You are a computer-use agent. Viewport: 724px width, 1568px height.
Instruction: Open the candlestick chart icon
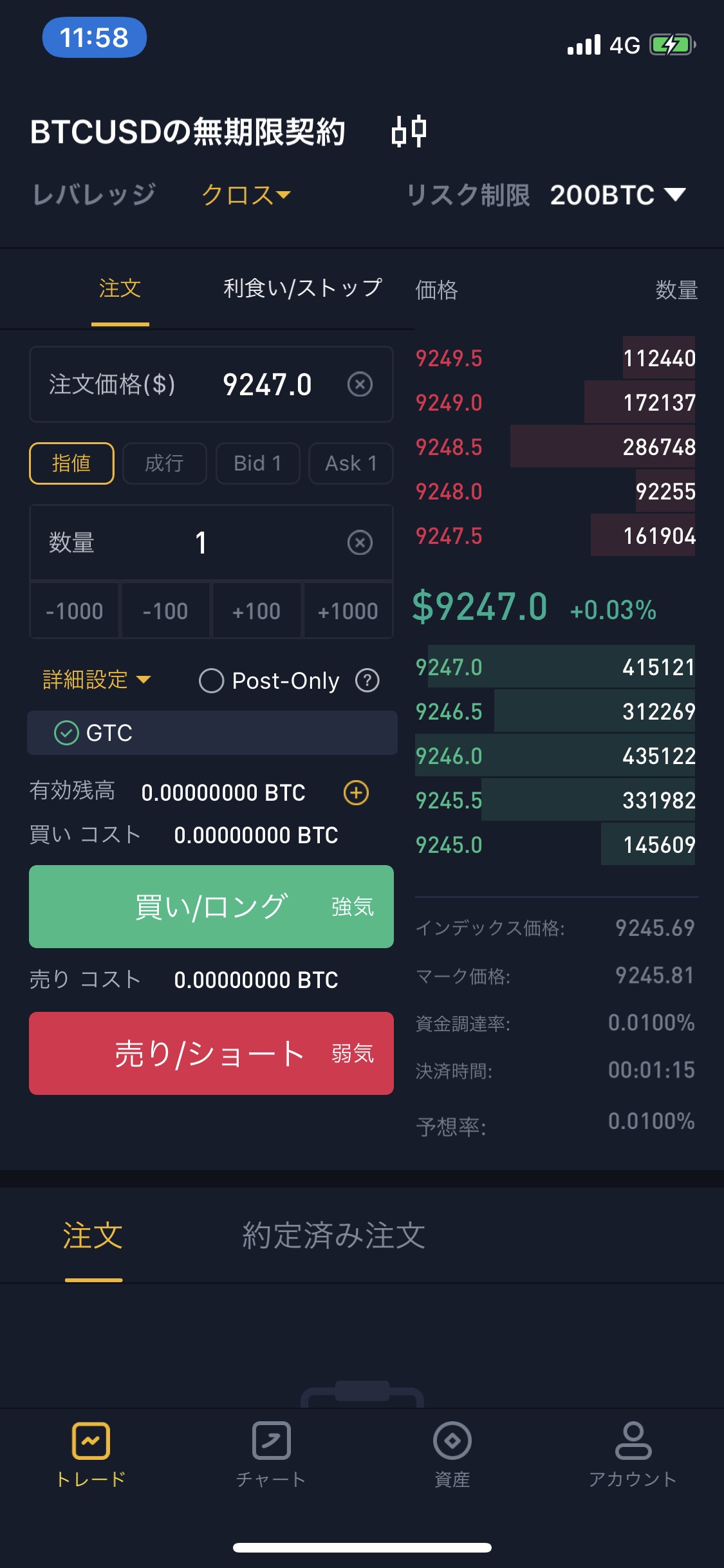point(409,131)
